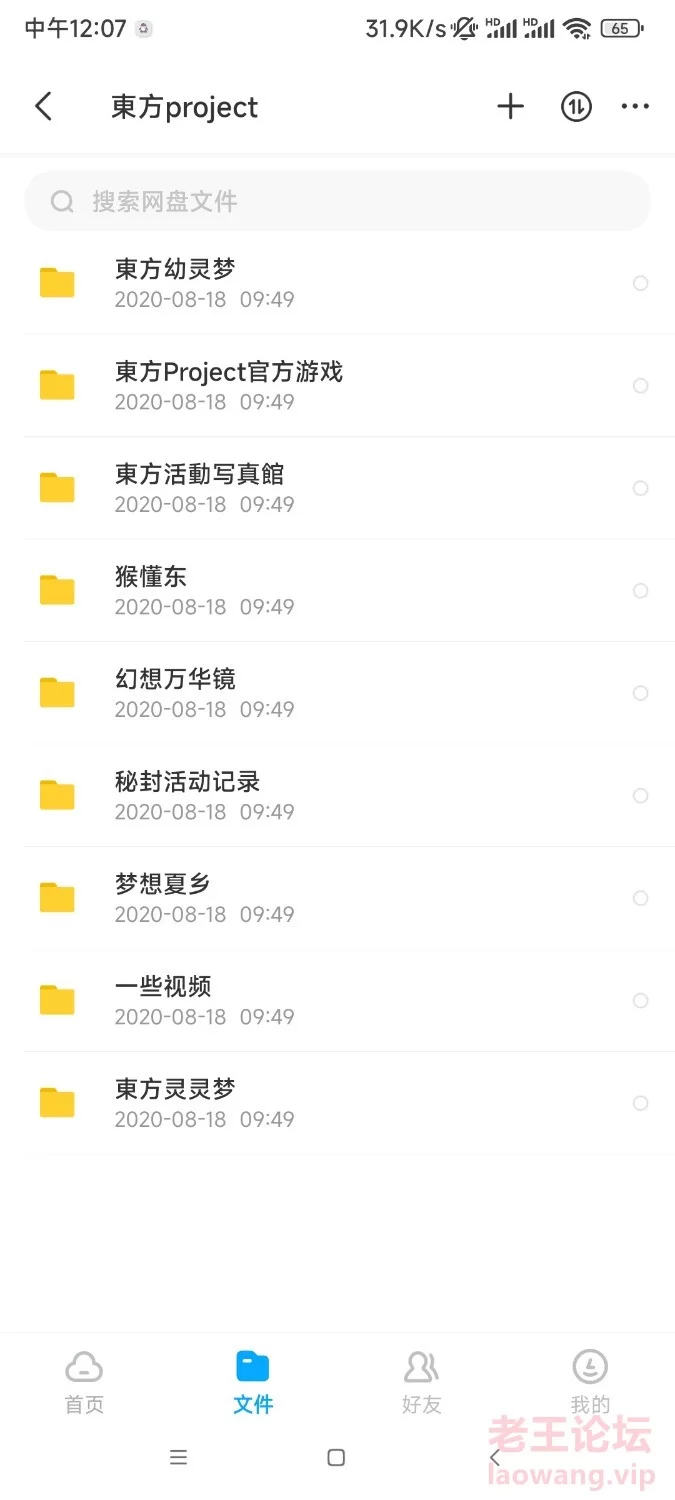The height and width of the screenshot is (1500, 675).
Task: Open the 東方Project官方游戏 folder
Action: pos(337,386)
